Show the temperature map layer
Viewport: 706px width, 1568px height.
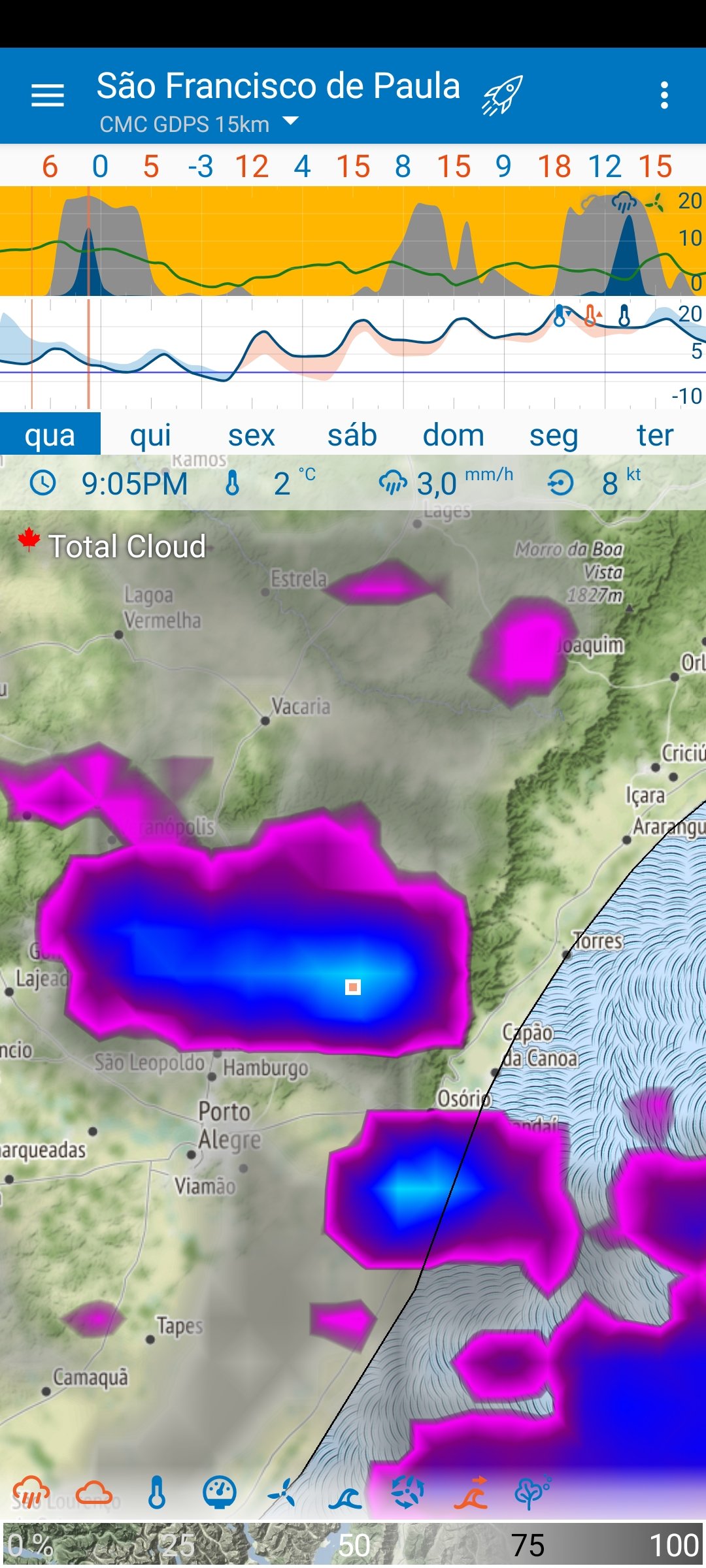click(157, 1493)
